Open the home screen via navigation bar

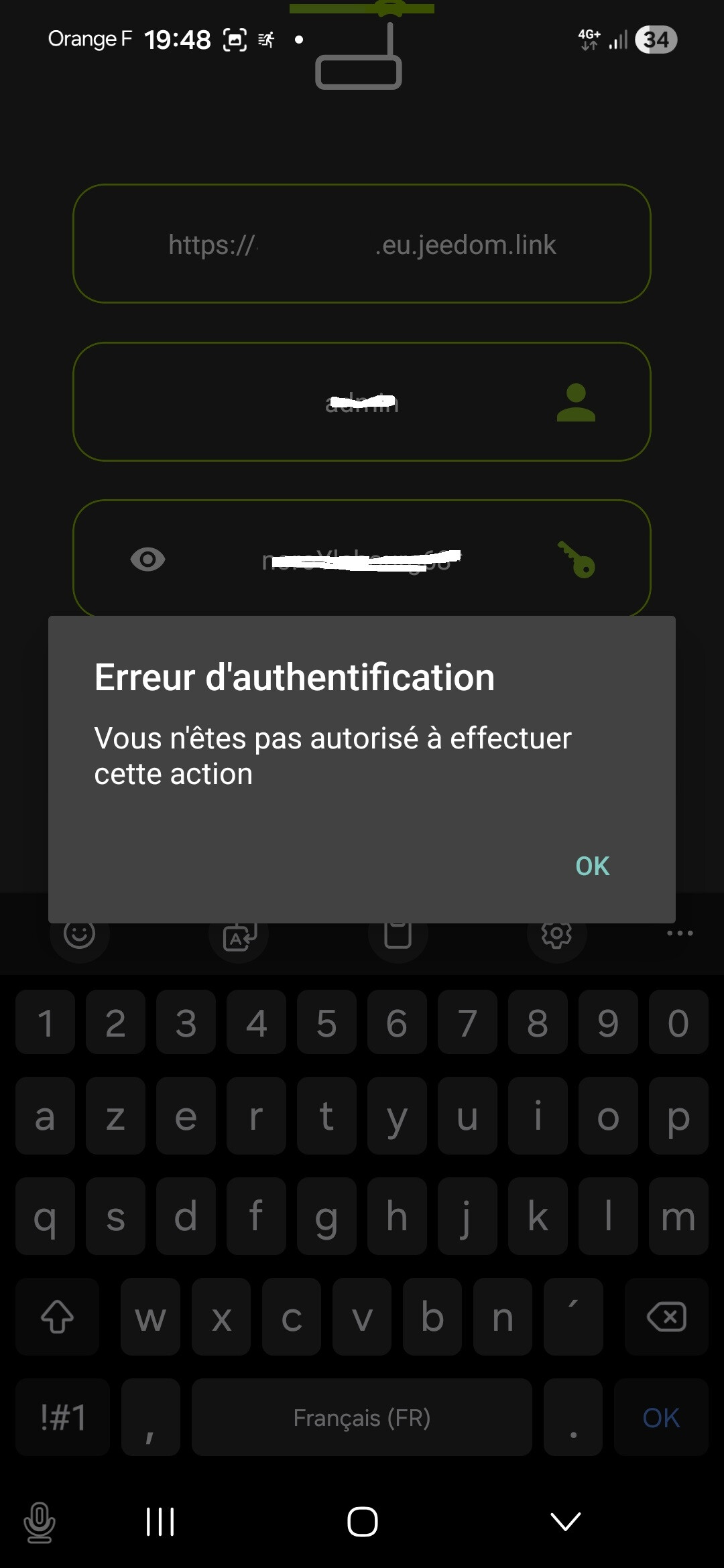(x=362, y=1521)
